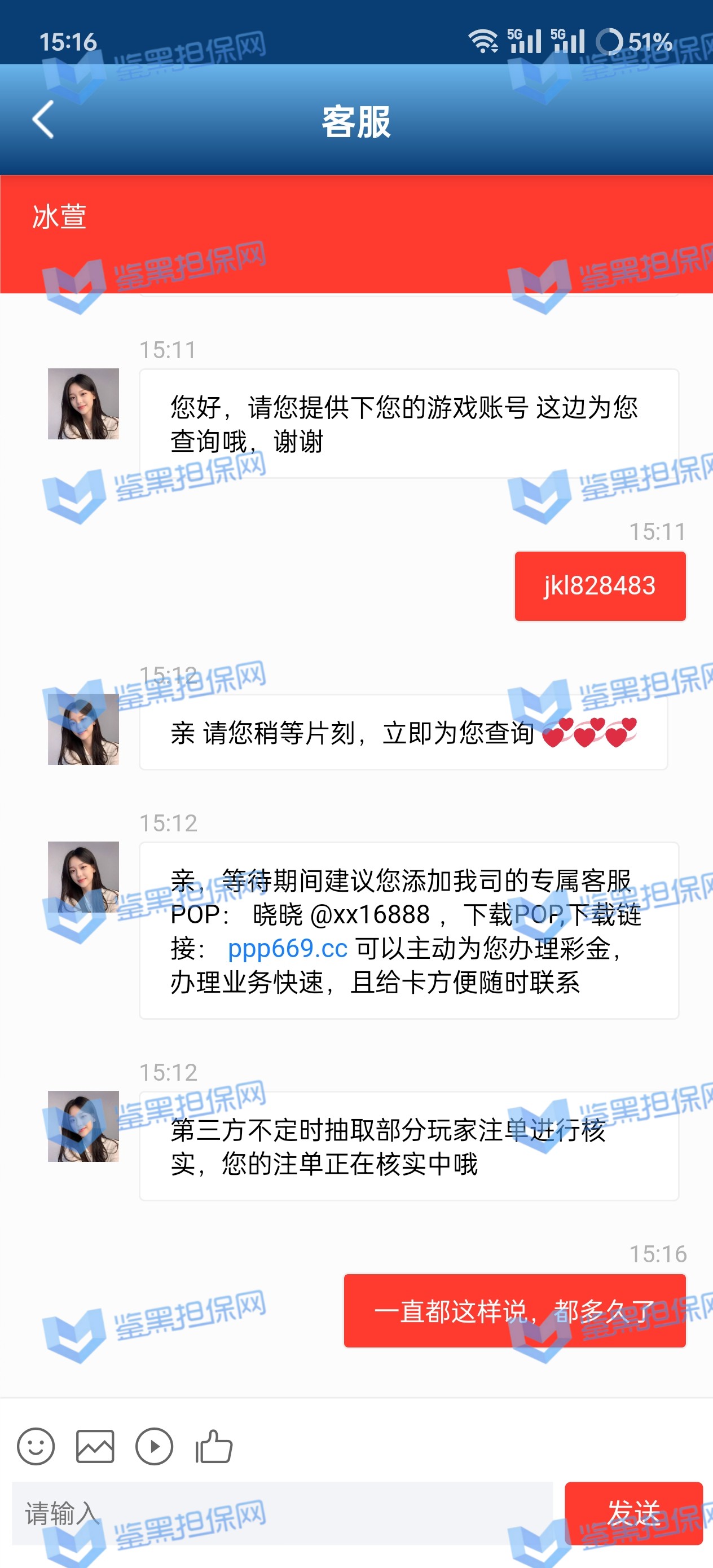The height and width of the screenshot is (1568, 713).
Task: Give a thumbs-up rating
Action: 214,1446
